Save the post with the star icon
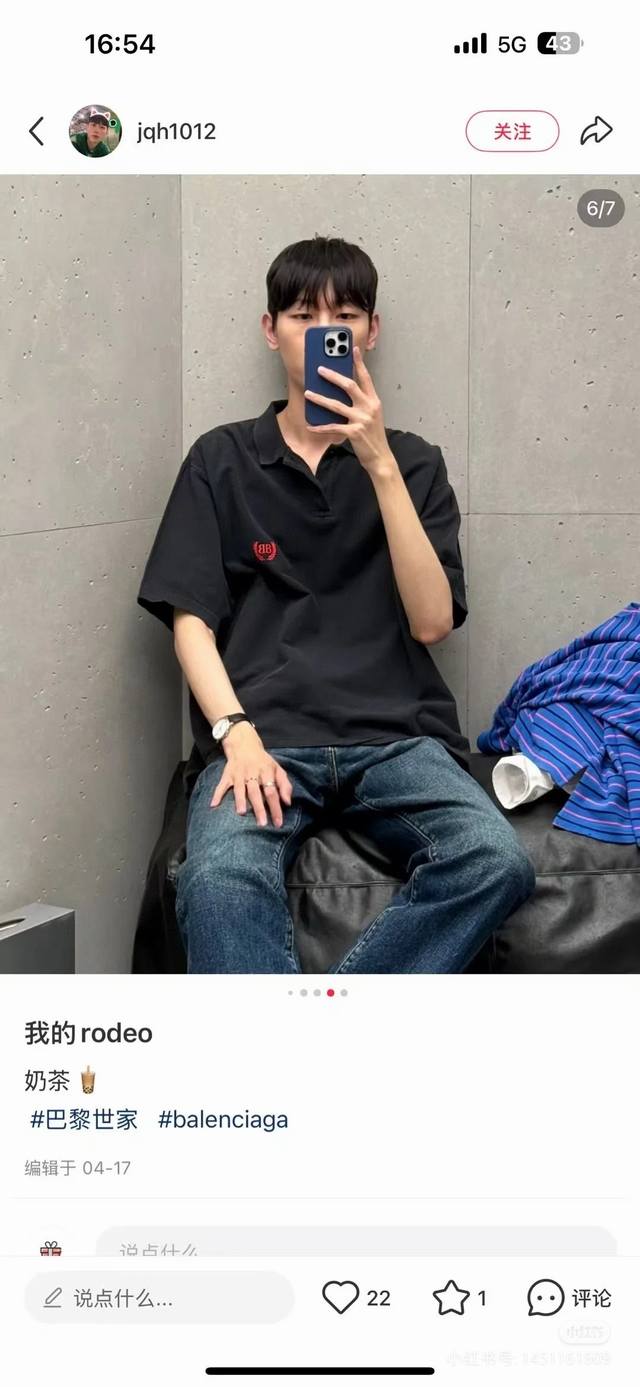The width and height of the screenshot is (640, 1387). [451, 1298]
